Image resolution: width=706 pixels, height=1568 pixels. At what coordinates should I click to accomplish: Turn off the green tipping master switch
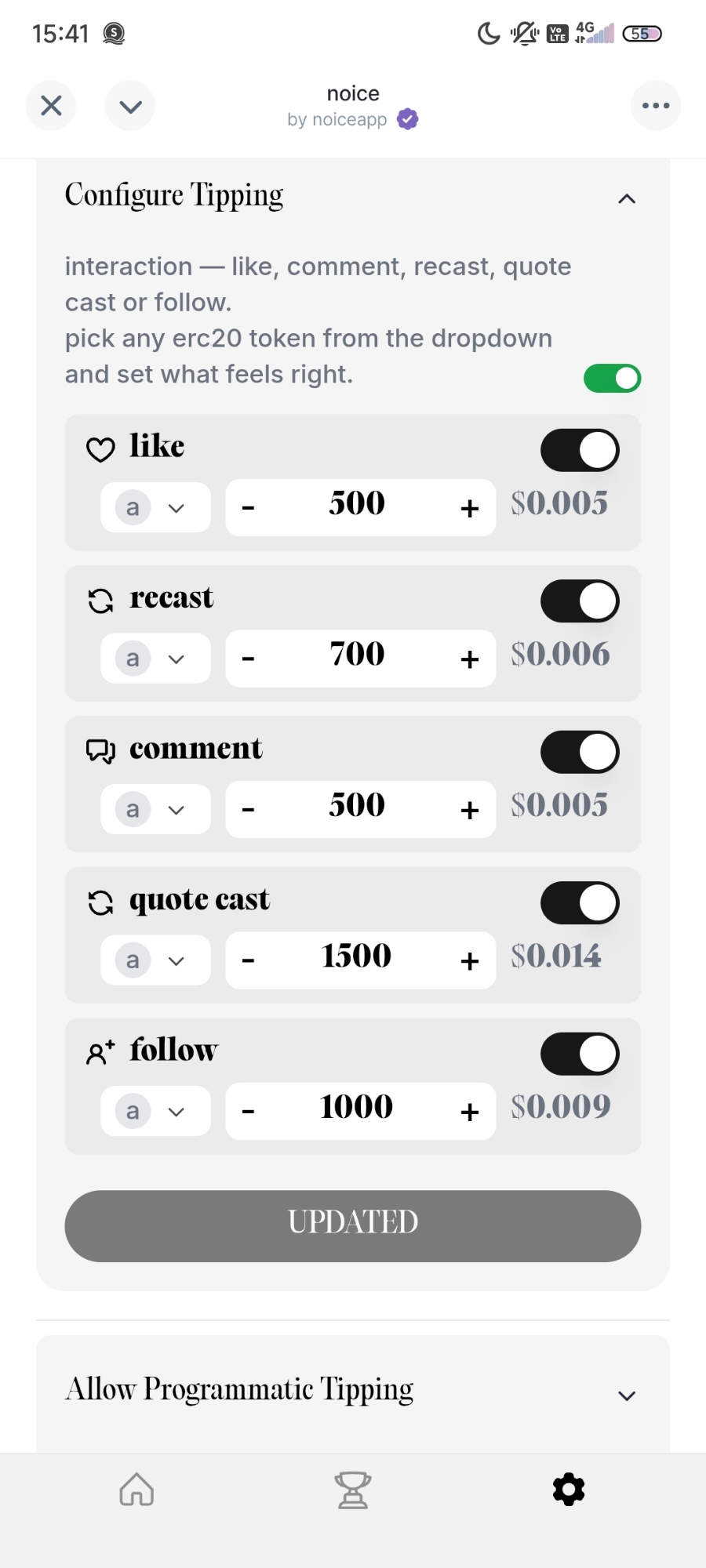(x=612, y=379)
